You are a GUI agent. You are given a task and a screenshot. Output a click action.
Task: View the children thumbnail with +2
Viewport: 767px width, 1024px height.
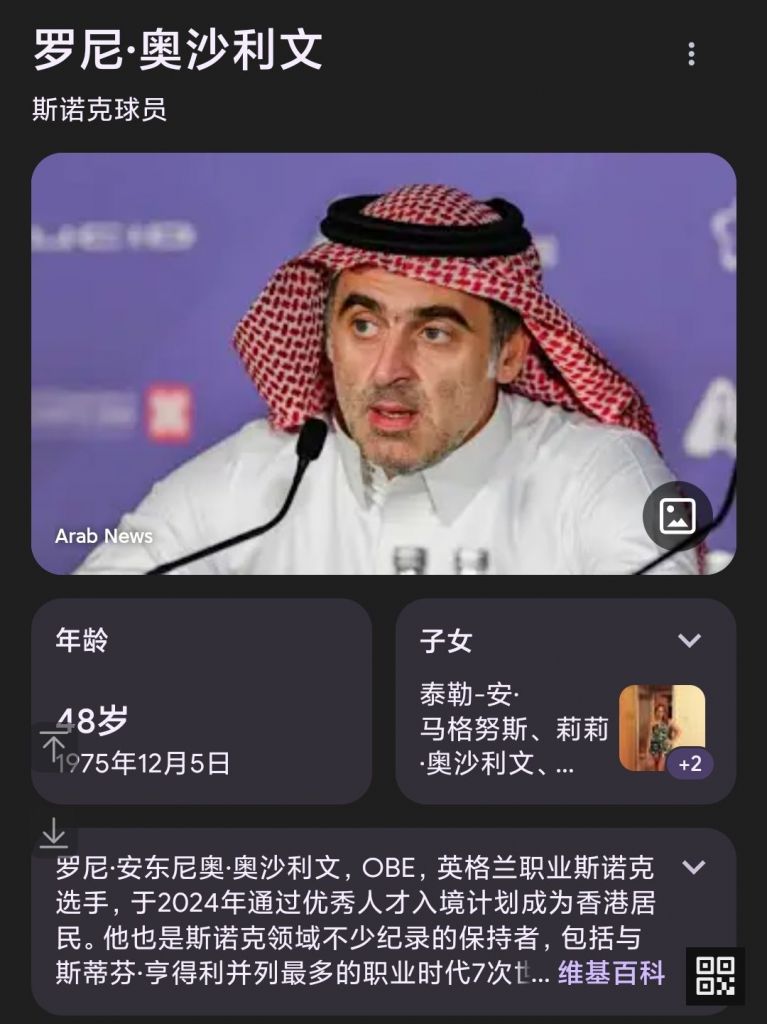pyautogui.click(x=662, y=728)
